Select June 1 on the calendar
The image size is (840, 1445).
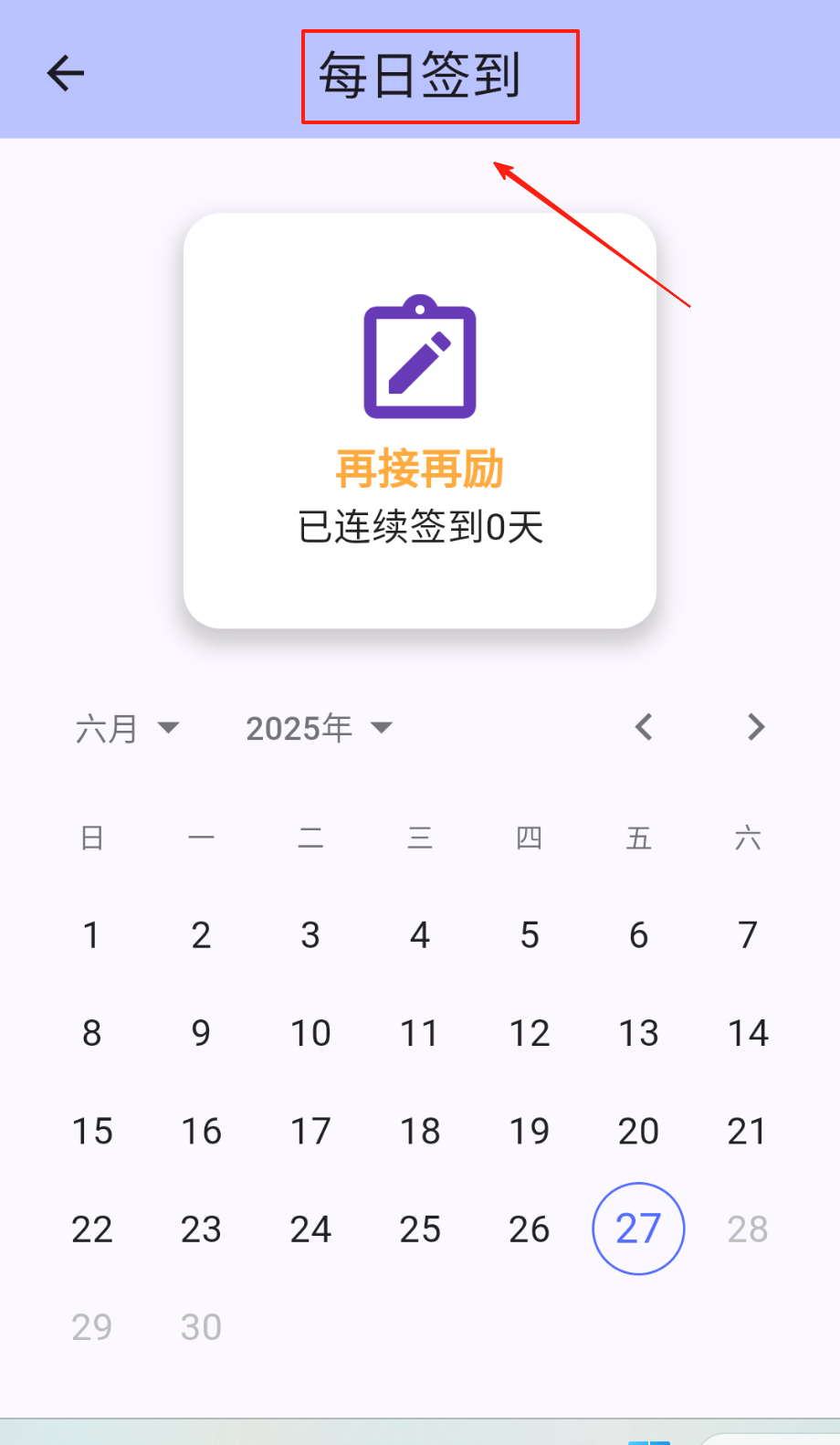91,935
